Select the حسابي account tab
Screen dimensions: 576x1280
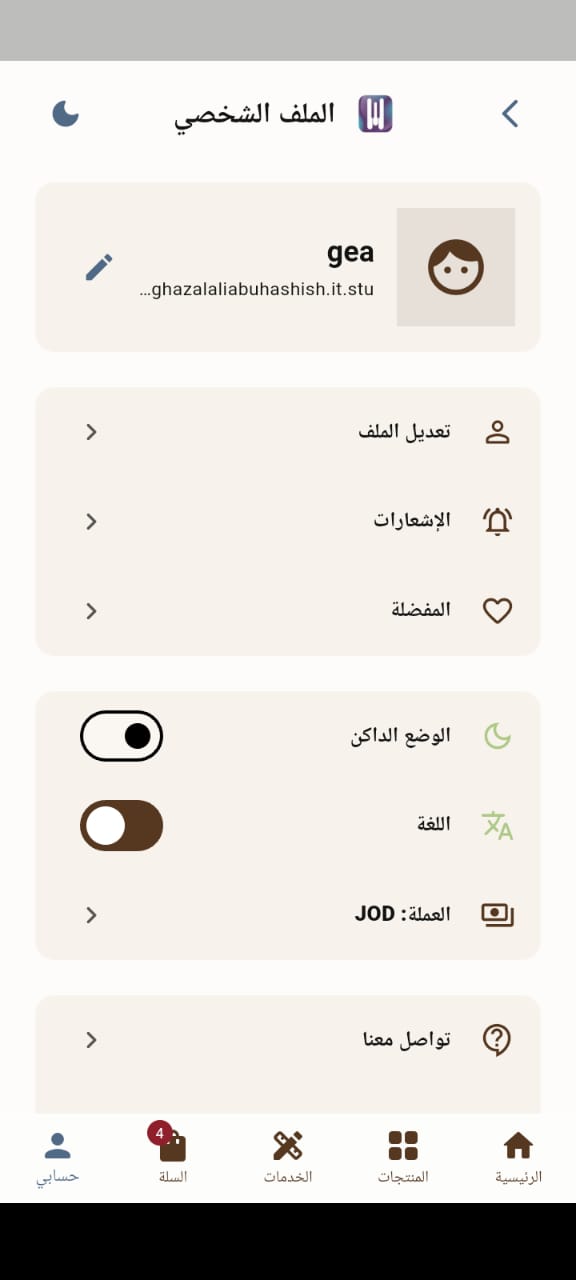click(x=58, y=1158)
